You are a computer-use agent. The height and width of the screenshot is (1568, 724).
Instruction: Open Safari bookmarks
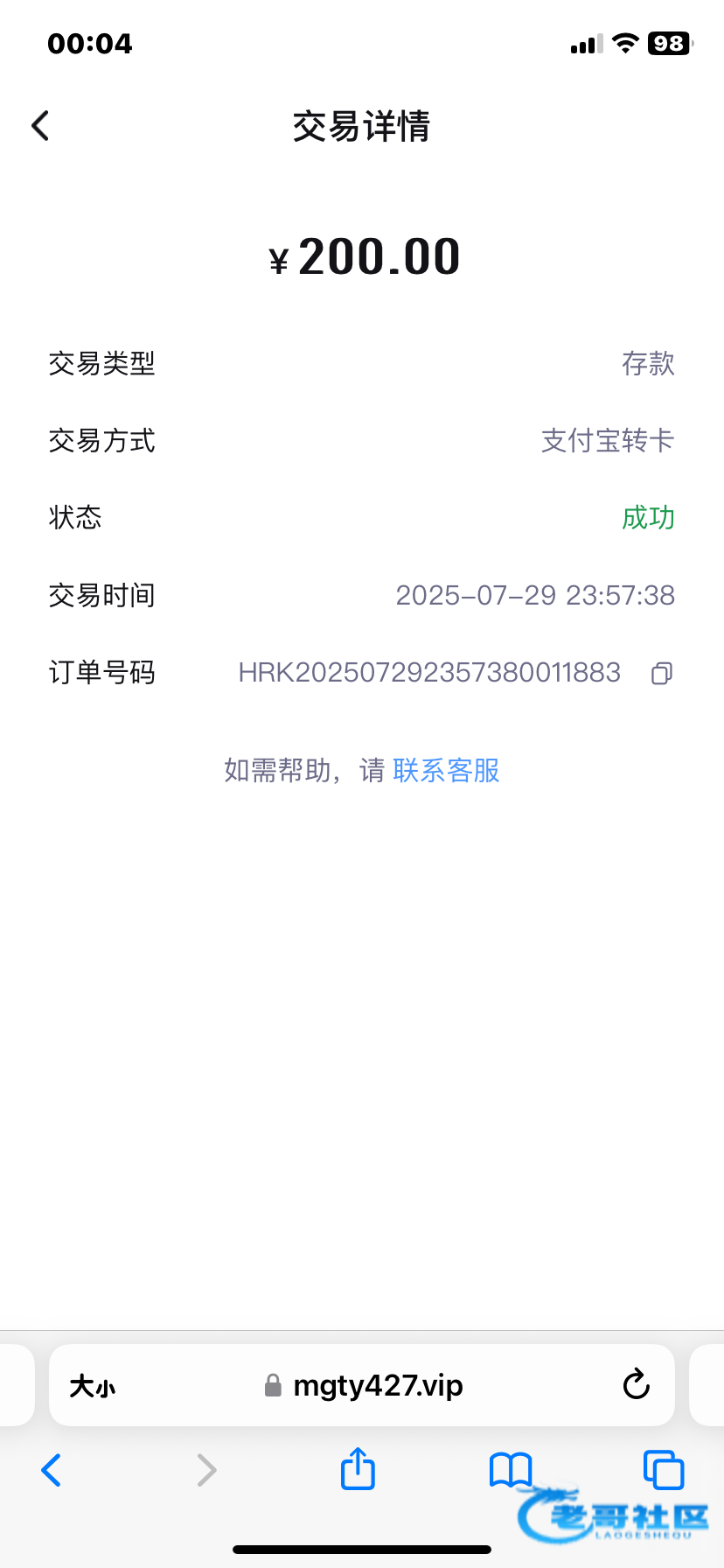(511, 1470)
